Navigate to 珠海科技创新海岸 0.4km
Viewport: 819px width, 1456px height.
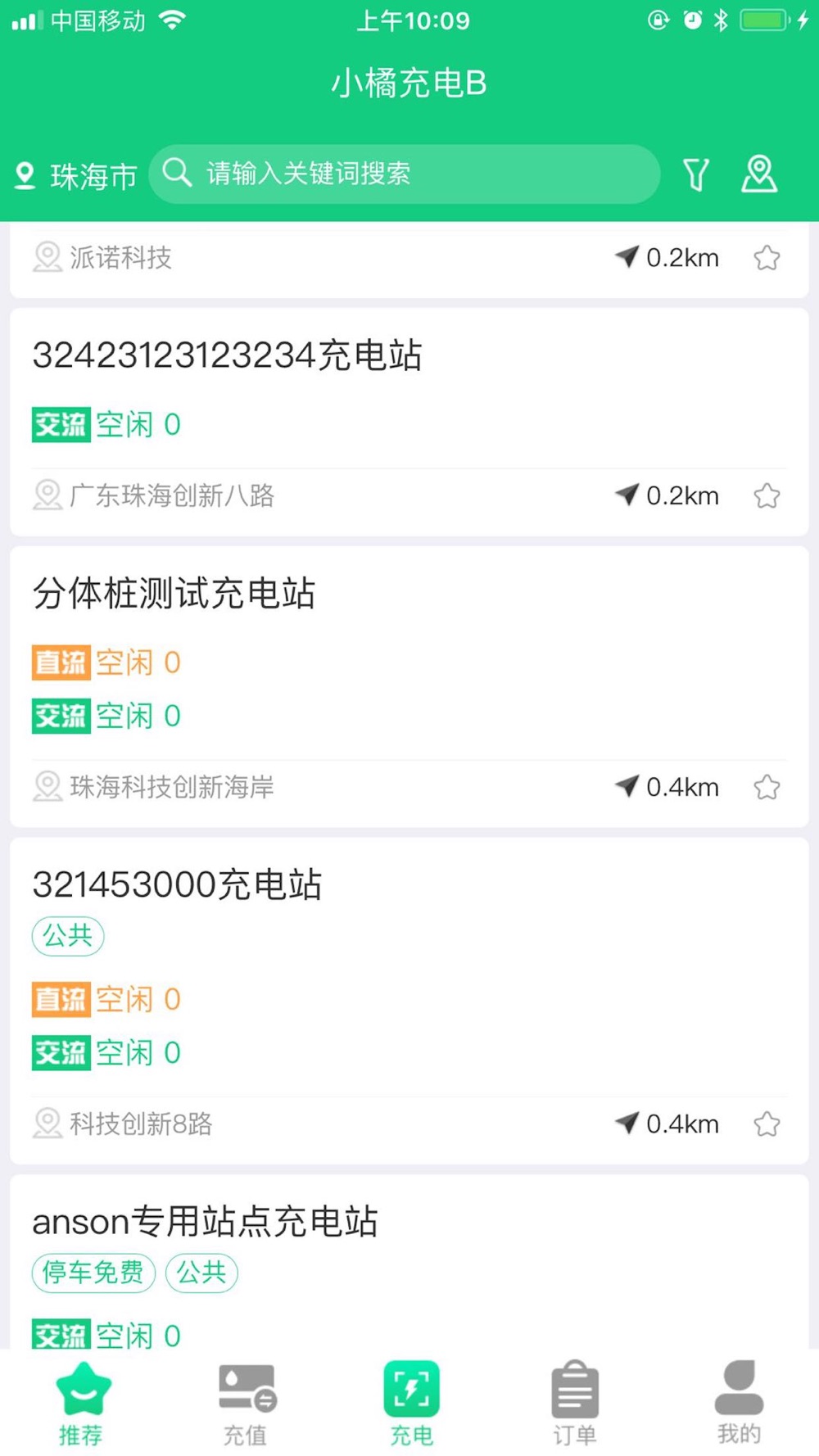click(667, 787)
